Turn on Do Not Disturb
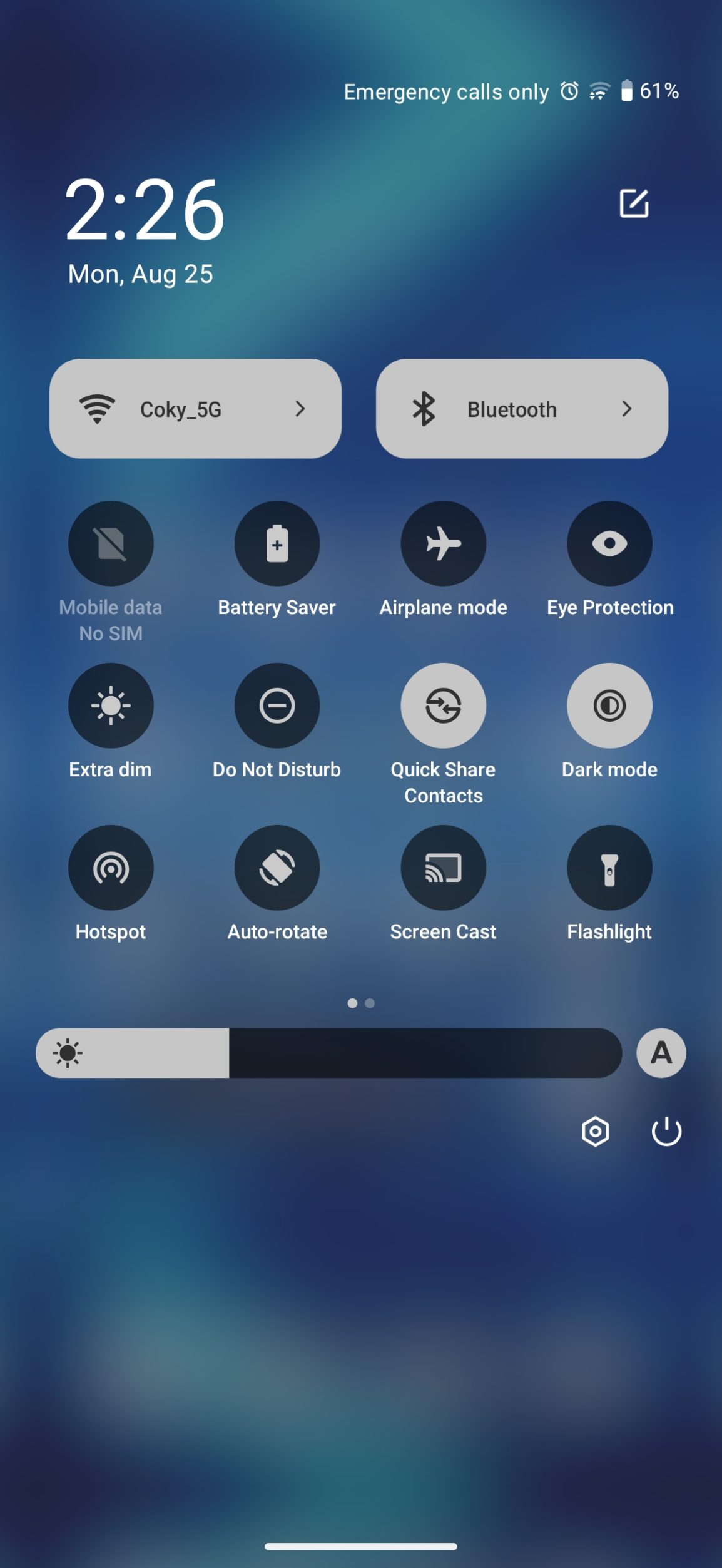 [277, 705]
